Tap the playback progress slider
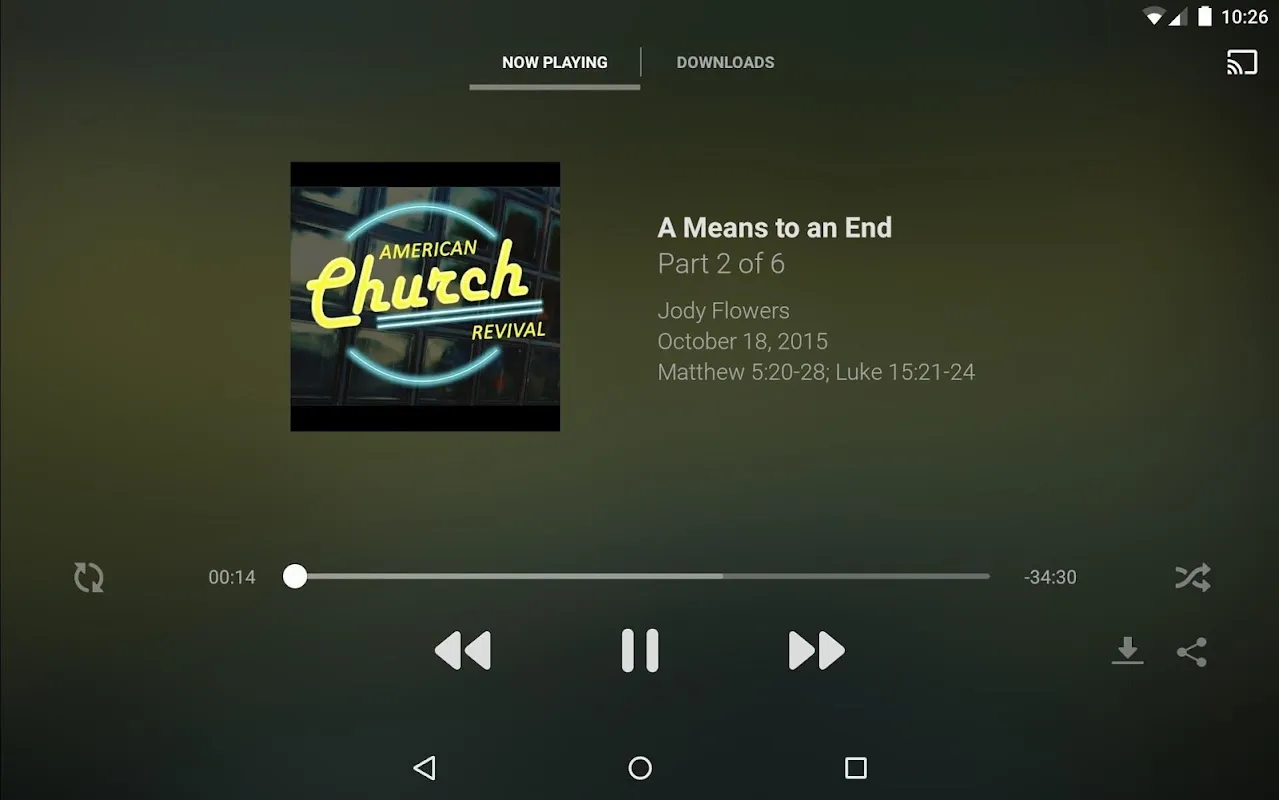This screenshot has width=1279, height=800. coord(640,577)
